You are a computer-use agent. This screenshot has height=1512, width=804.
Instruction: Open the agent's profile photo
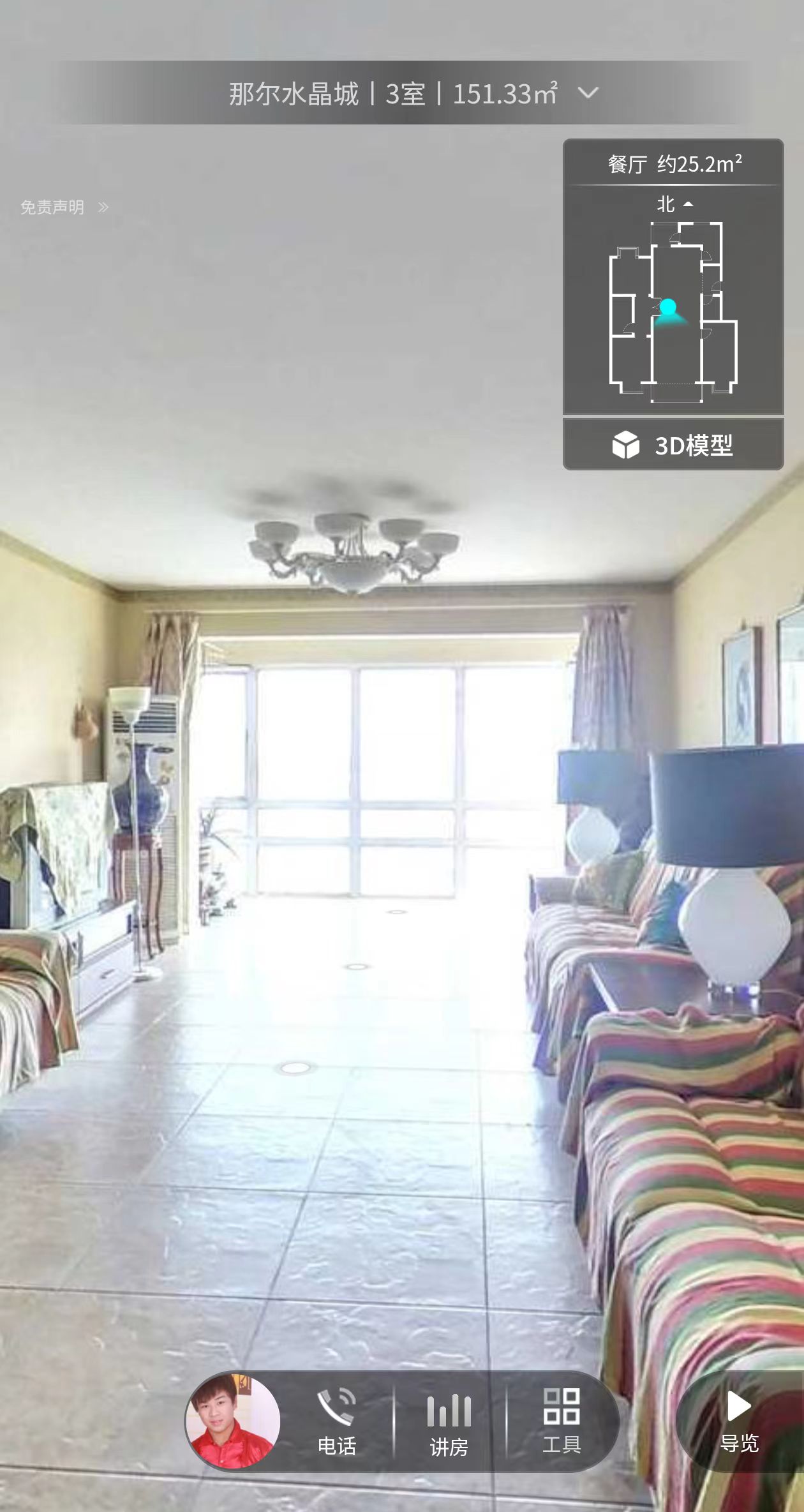(233, 1421)
